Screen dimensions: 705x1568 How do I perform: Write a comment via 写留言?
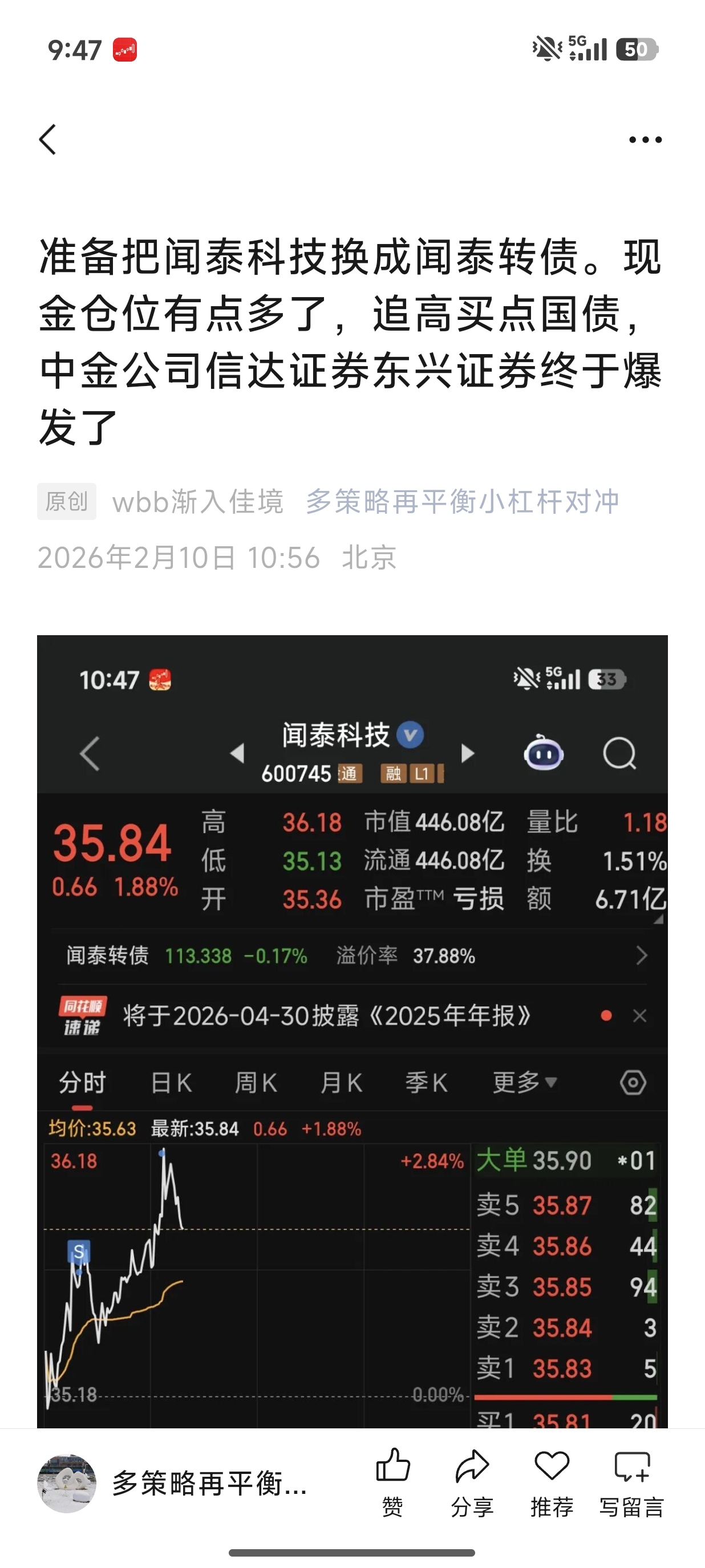[631, 1481]
